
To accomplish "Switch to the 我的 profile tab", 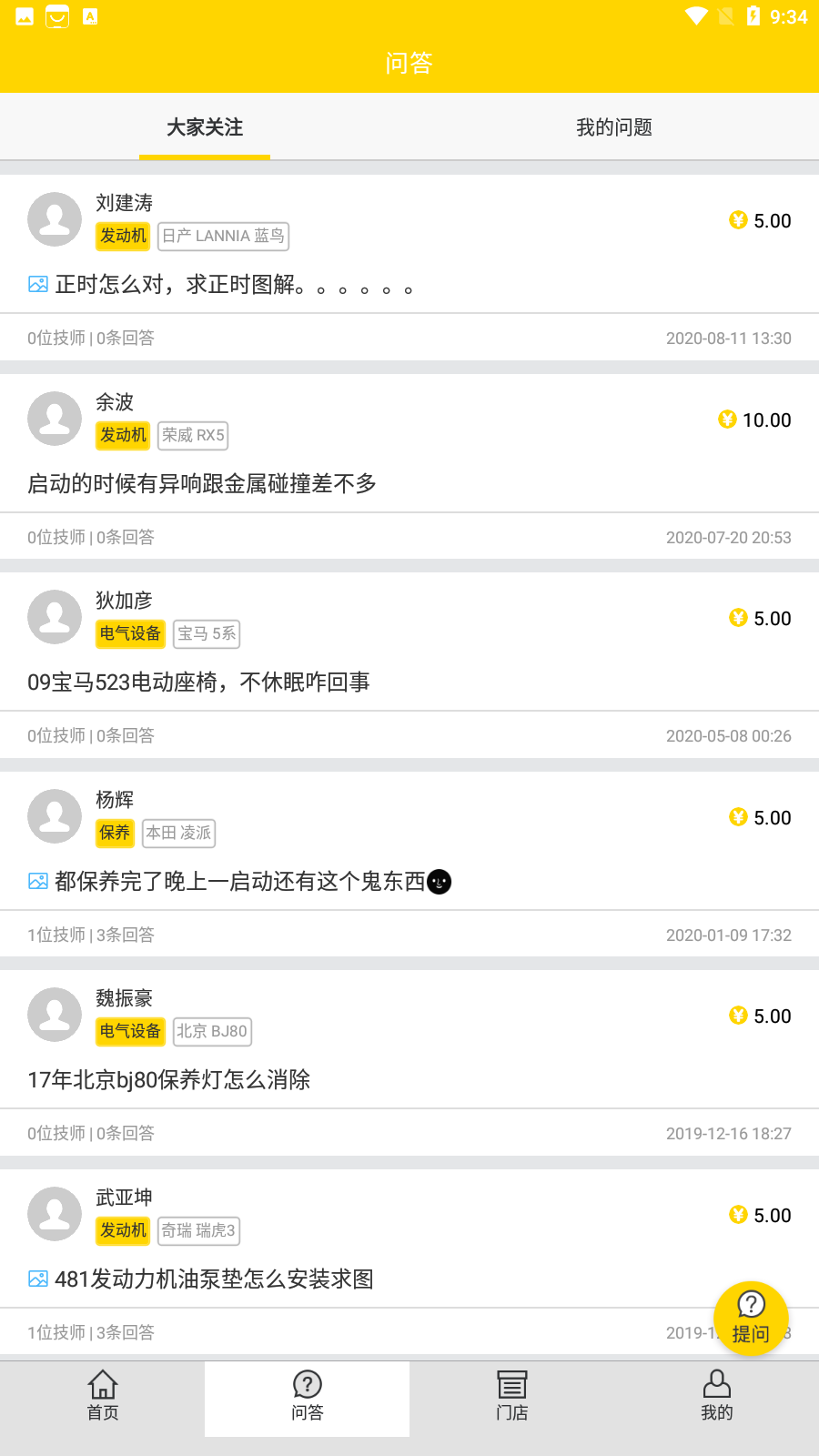I will click(717, 1397).
